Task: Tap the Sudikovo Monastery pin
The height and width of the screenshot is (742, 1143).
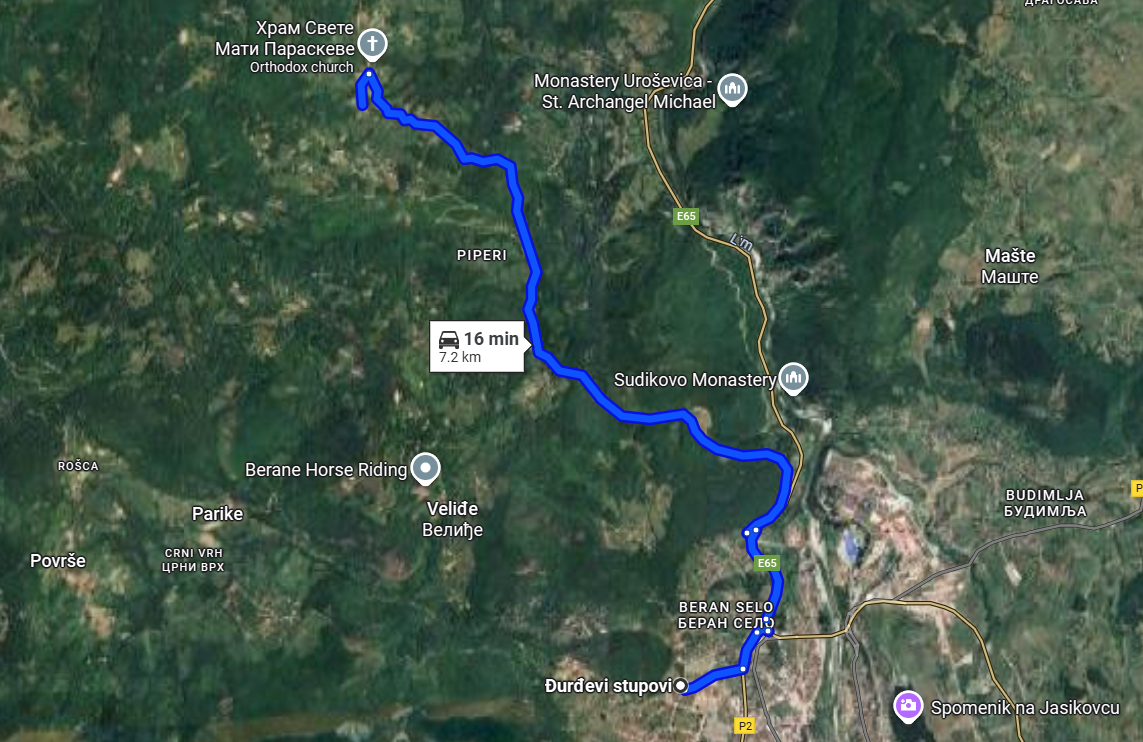Action: (x=794, y=378)
